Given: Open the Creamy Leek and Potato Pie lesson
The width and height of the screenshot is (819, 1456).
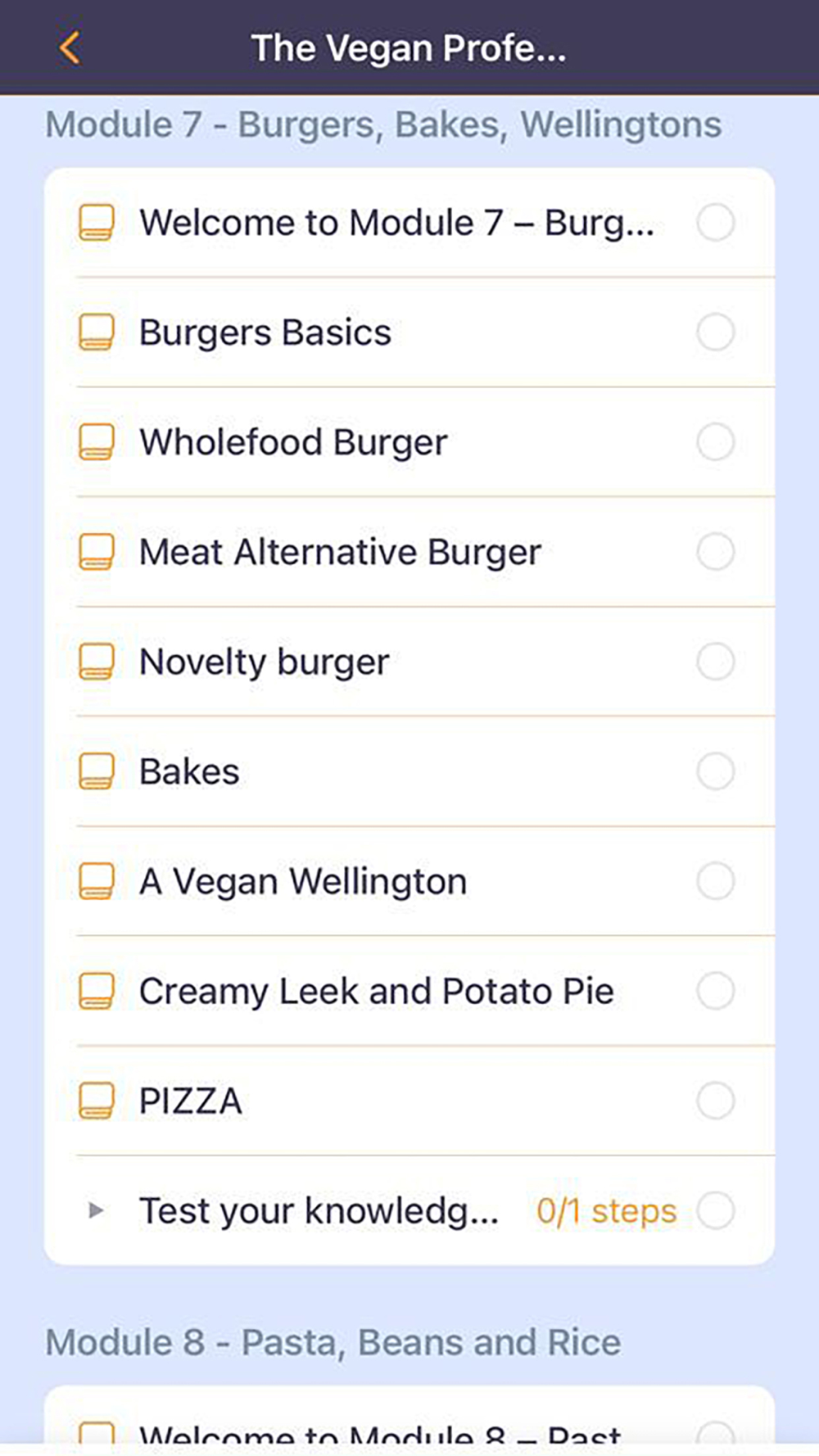Looking at the screenshot, I should click(x=409, y=991).
